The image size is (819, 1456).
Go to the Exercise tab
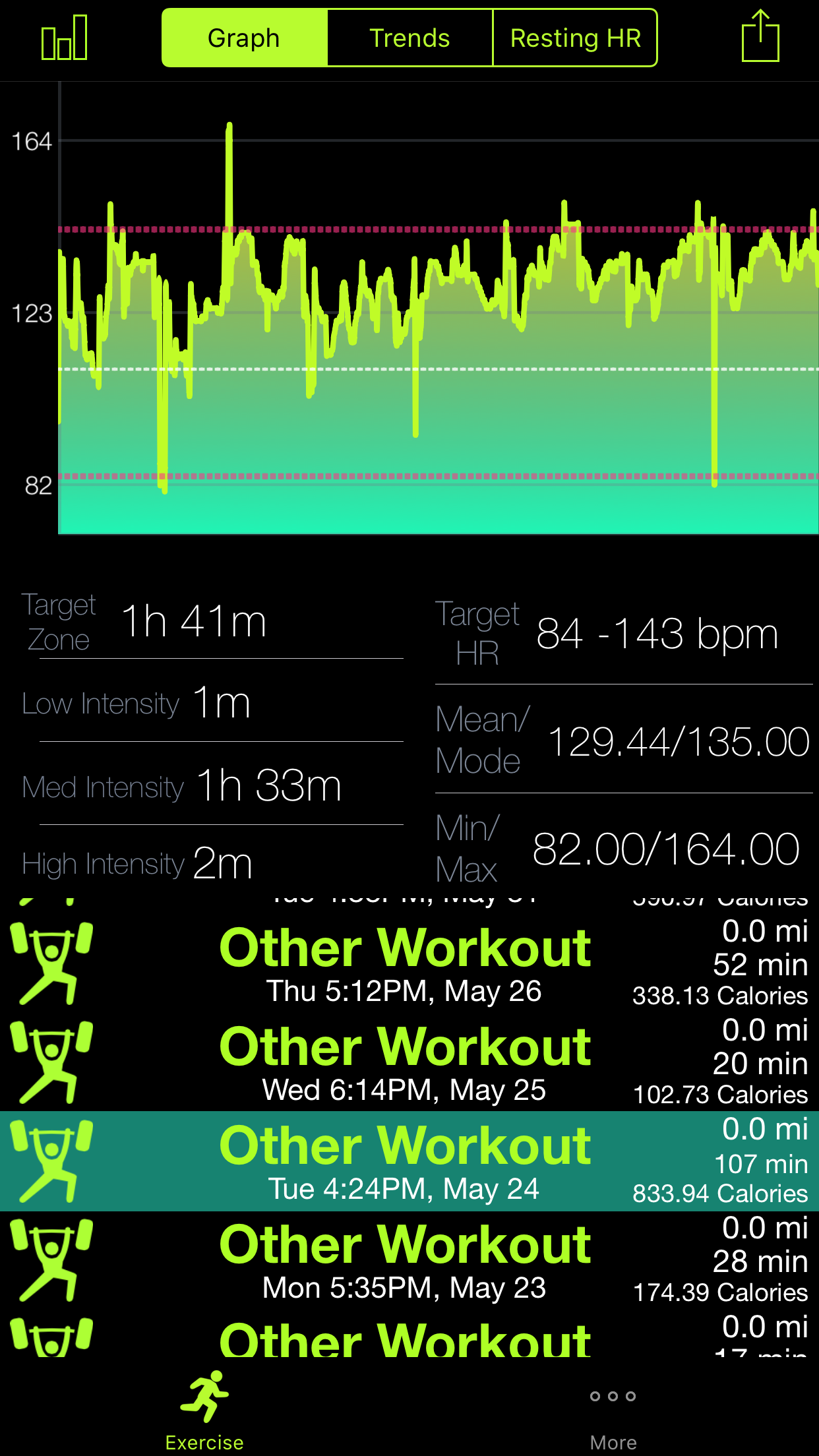click(x=204, y=1410)
